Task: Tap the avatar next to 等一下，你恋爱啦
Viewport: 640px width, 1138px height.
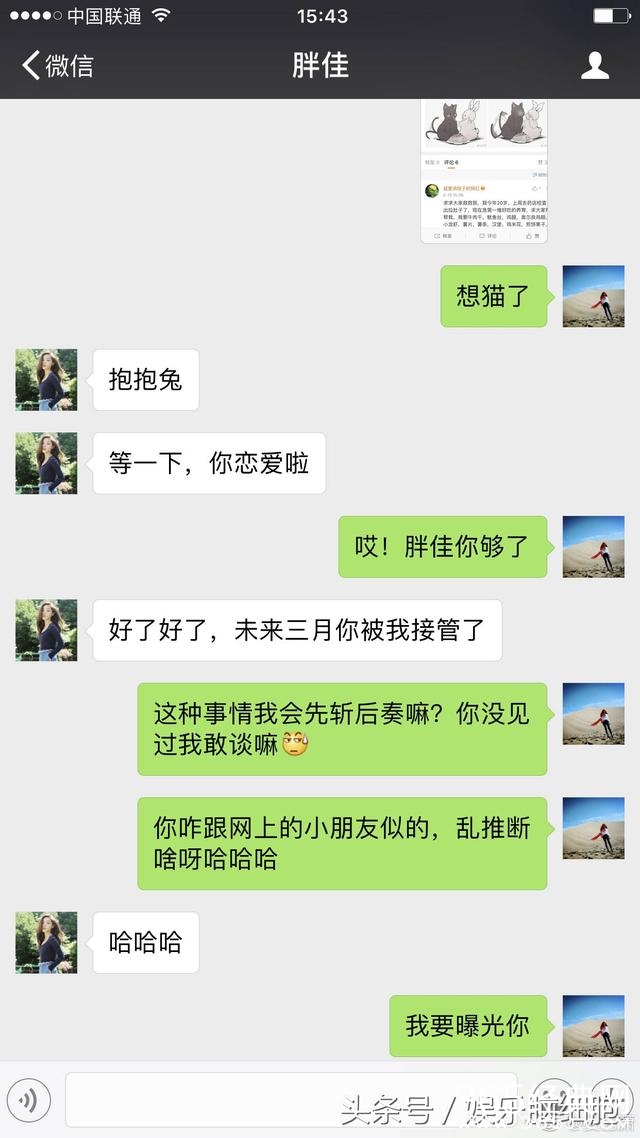Action: point(46,463)
